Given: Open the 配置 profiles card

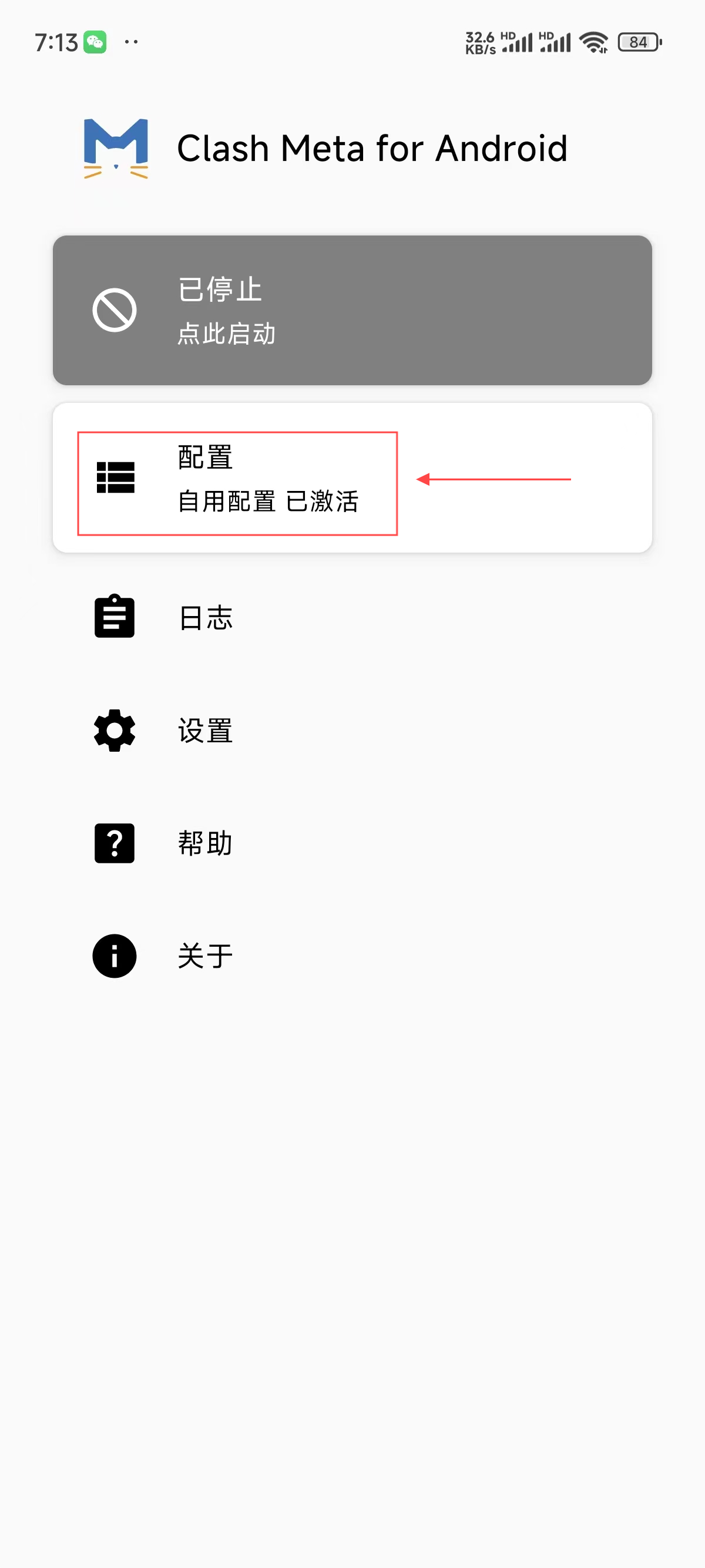Looking at the screenshot, I should [x=352, y=479].
